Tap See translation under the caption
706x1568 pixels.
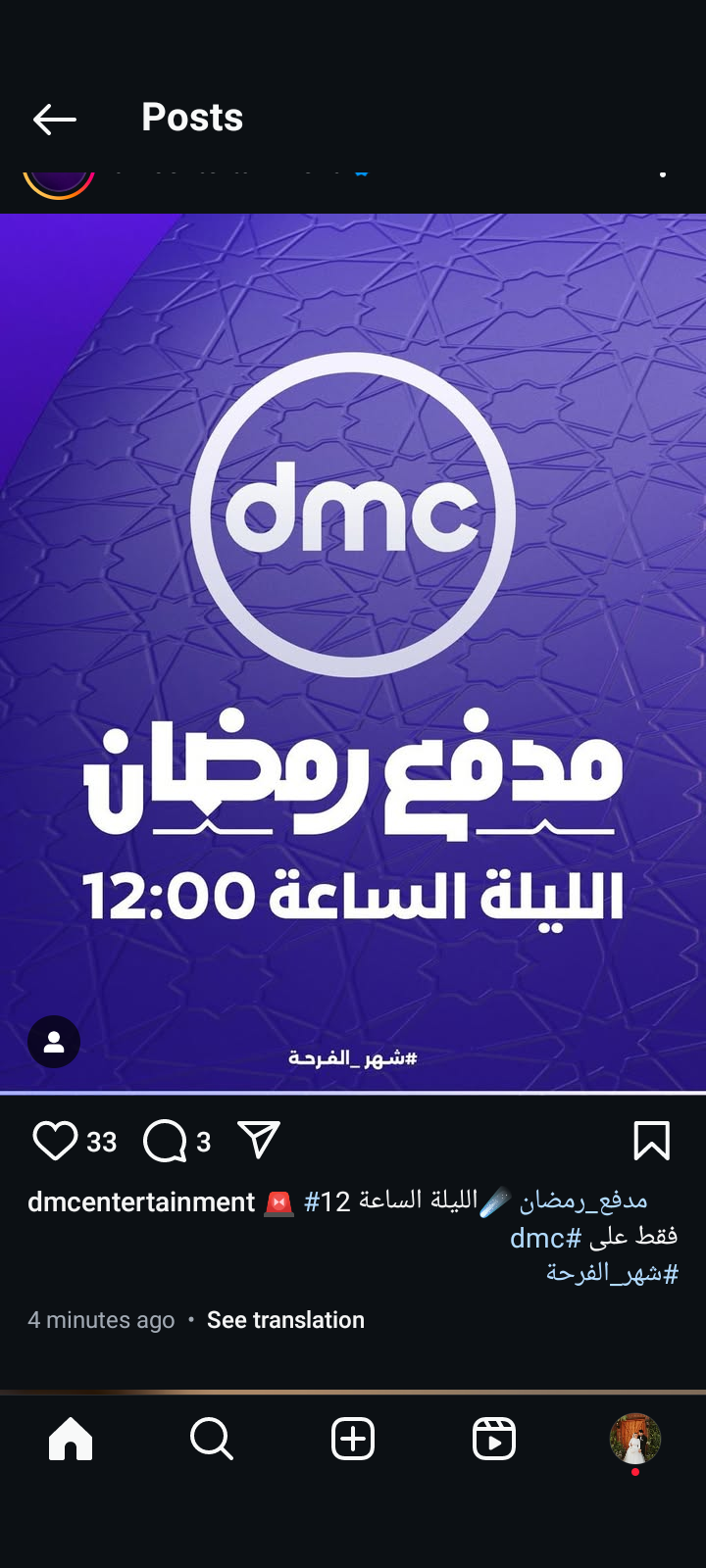[285, 1320]
